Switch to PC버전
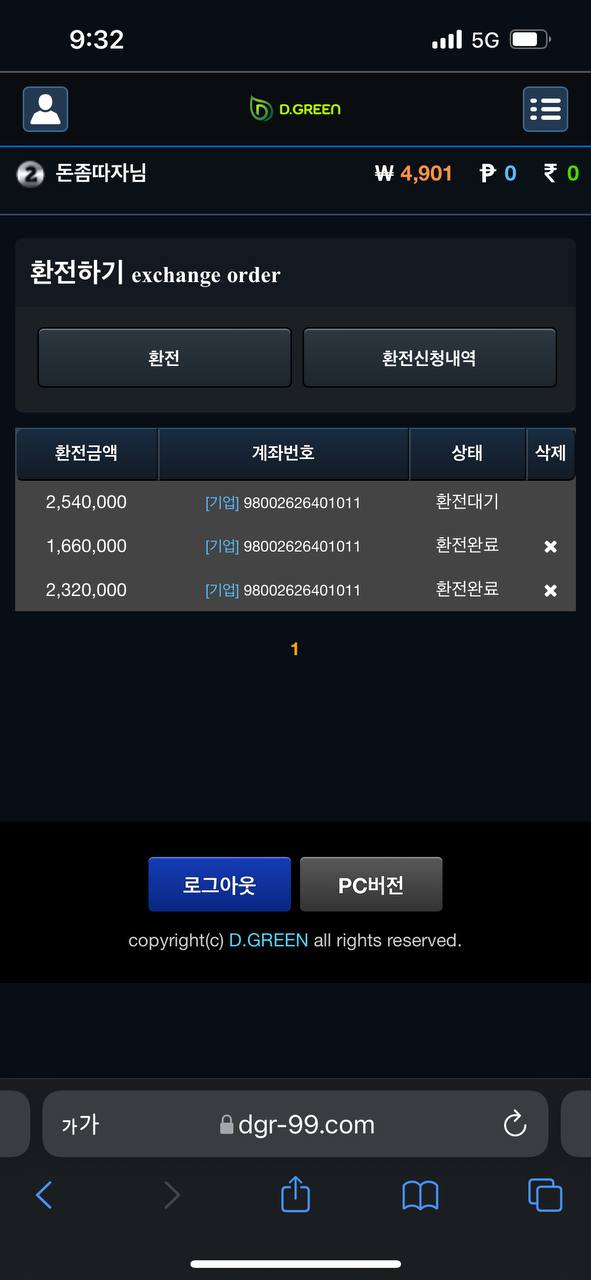Screen dimensions: 591x1280 coord(371,884)
